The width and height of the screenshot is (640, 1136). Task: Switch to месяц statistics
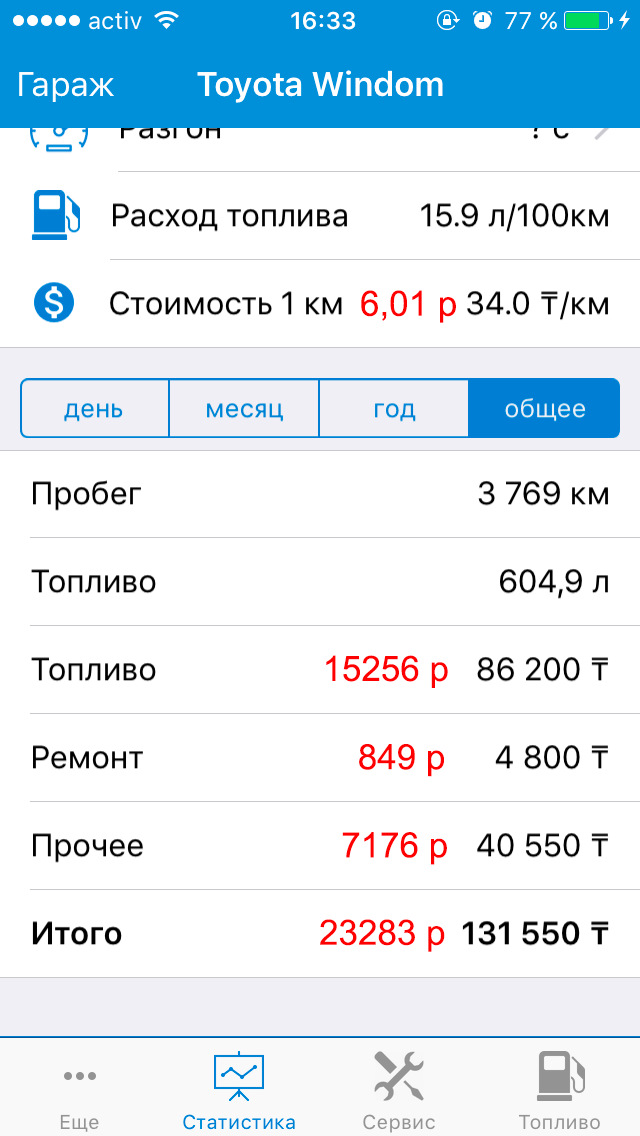pos(244,409)
